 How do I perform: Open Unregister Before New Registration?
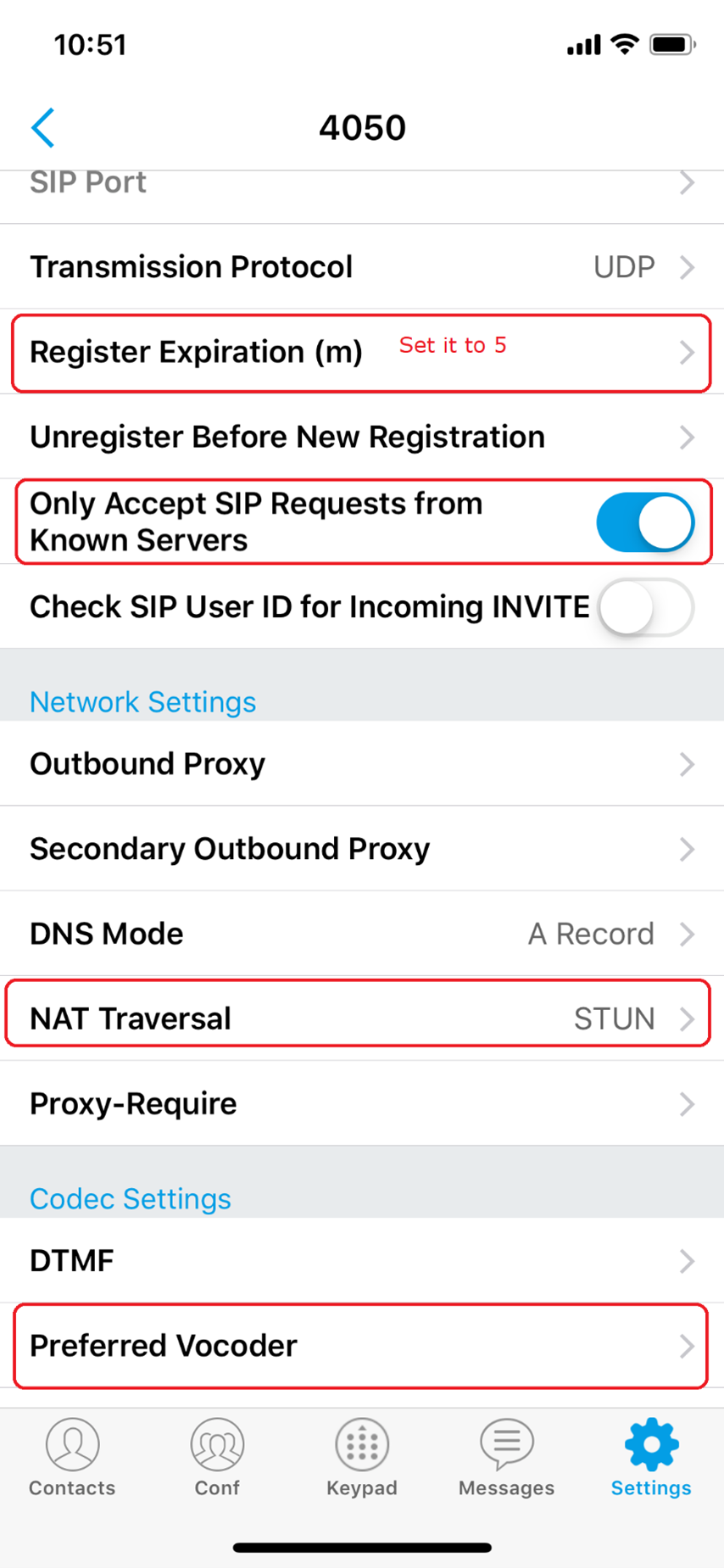362,437
